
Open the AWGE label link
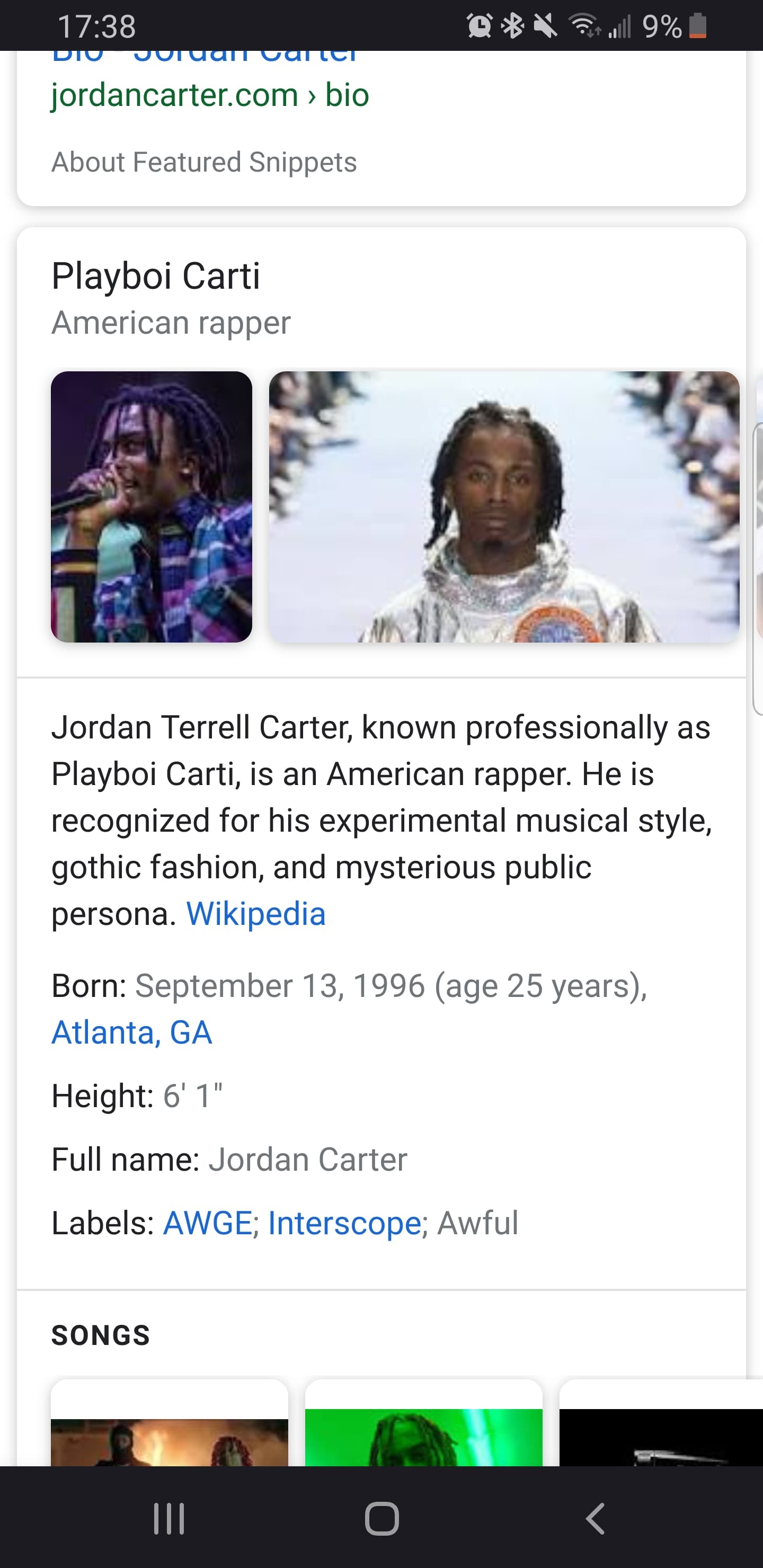[x=208, y=1223]
